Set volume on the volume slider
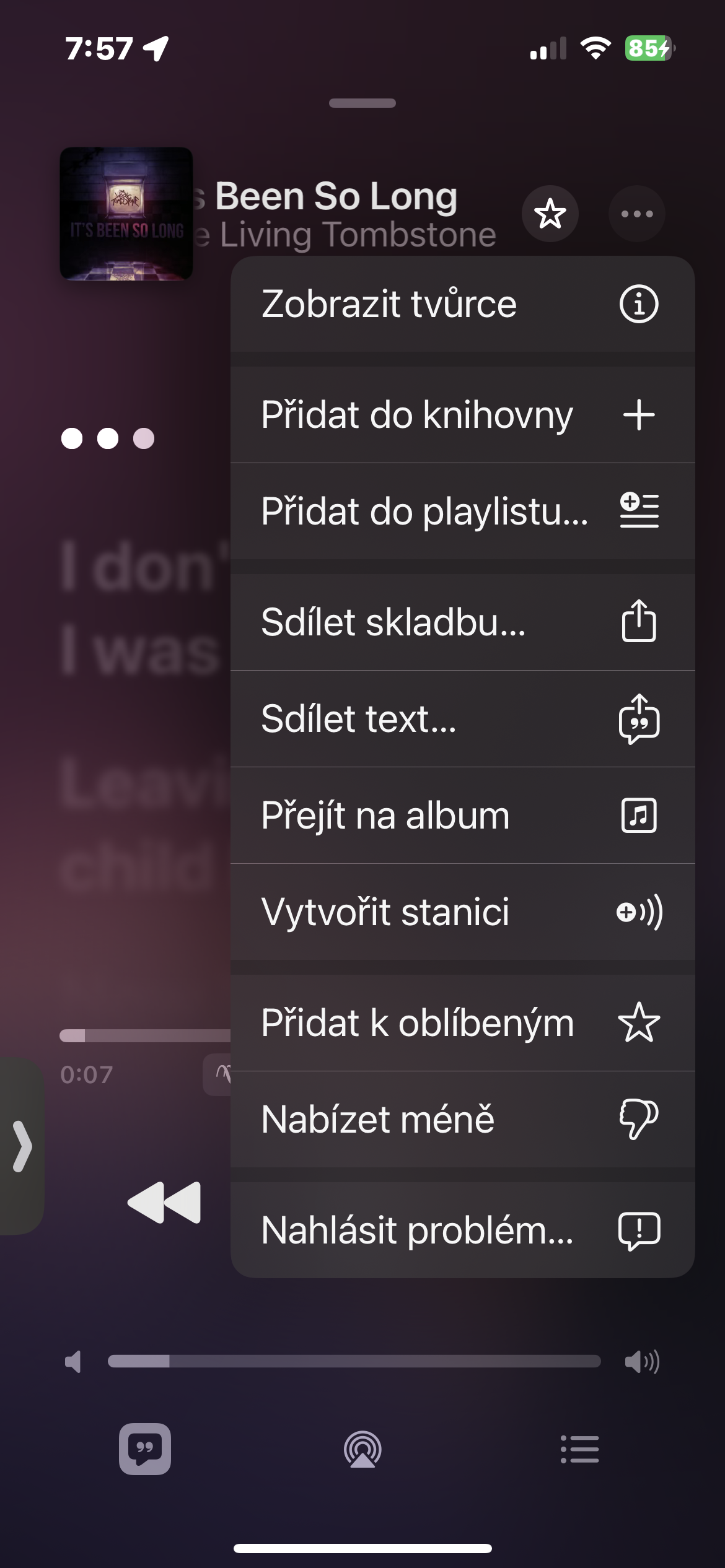Screen dimensions: 725x1568 [x=354, y=1361]
